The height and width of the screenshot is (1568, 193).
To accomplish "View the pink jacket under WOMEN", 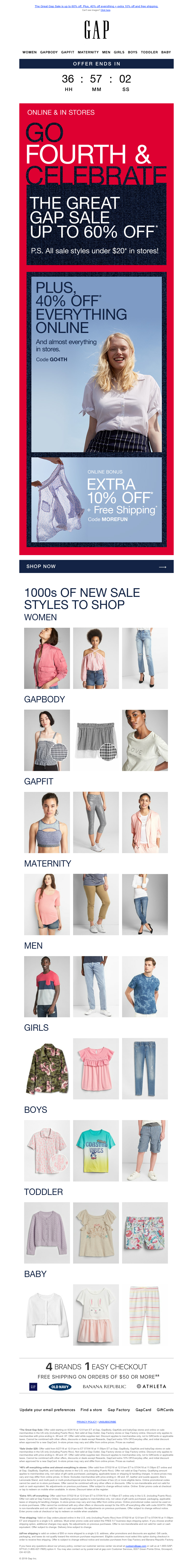I will tap(47, 659).
